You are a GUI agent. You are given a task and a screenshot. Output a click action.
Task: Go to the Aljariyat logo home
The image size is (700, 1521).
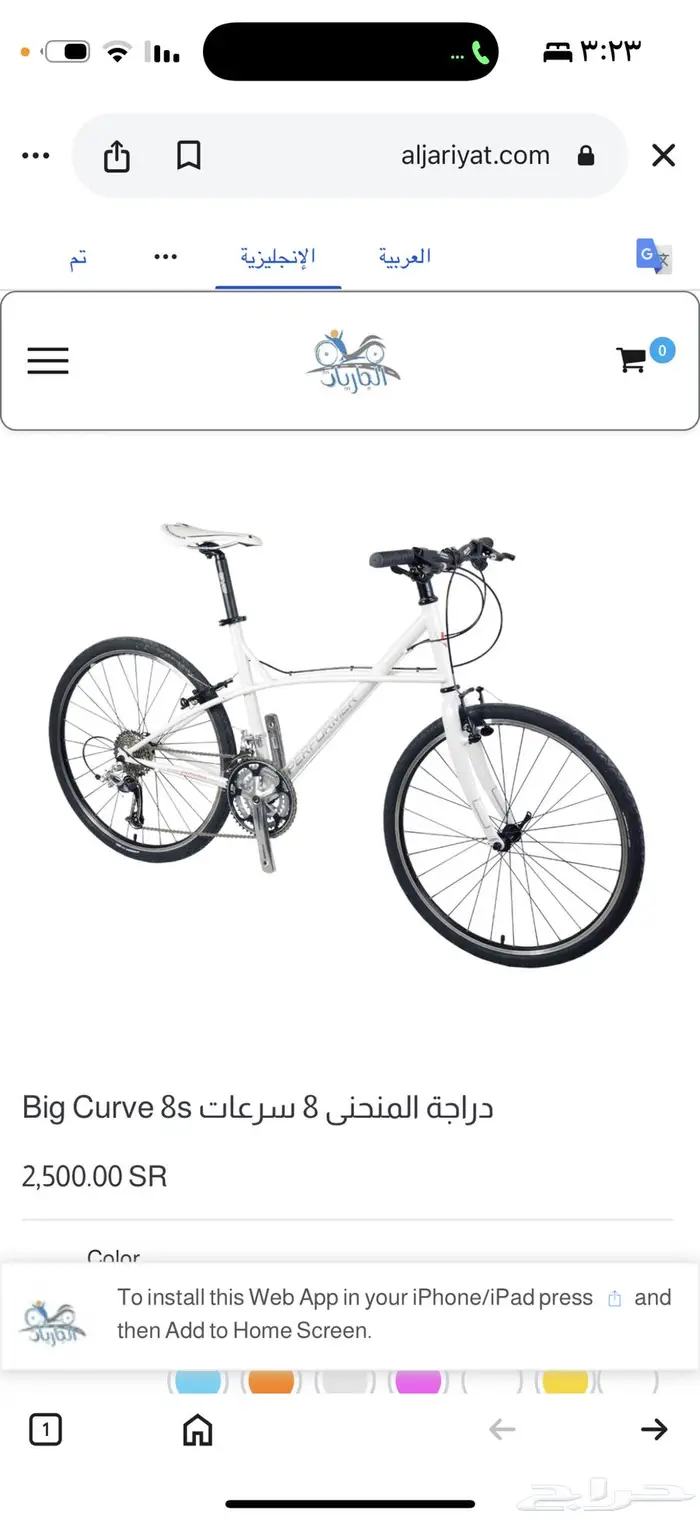[x=352, y=360]
